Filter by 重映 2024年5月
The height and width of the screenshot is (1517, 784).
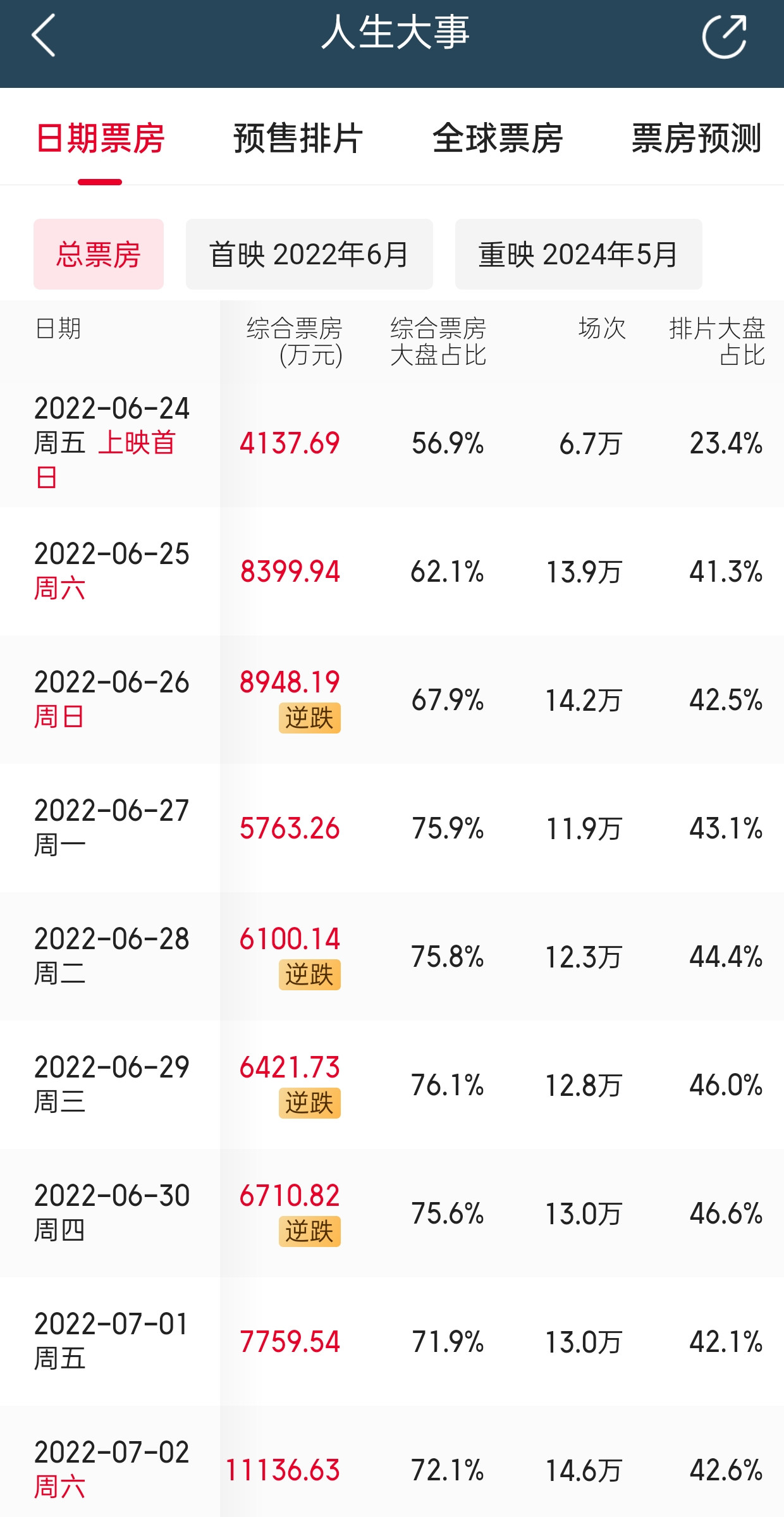pyautogui.click(x=578, y=254)
